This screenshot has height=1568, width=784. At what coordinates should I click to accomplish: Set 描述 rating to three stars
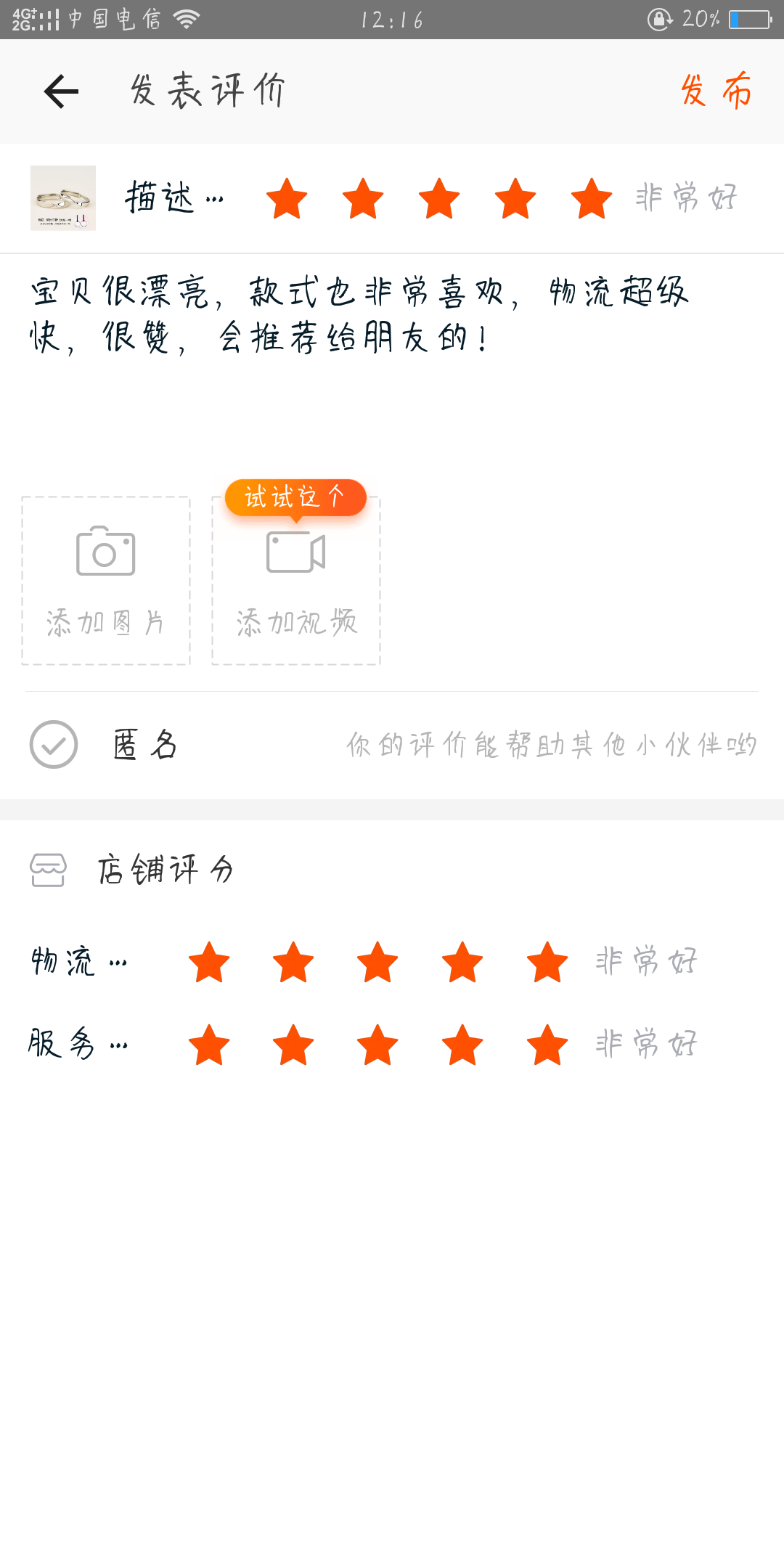tap(439, 198)
